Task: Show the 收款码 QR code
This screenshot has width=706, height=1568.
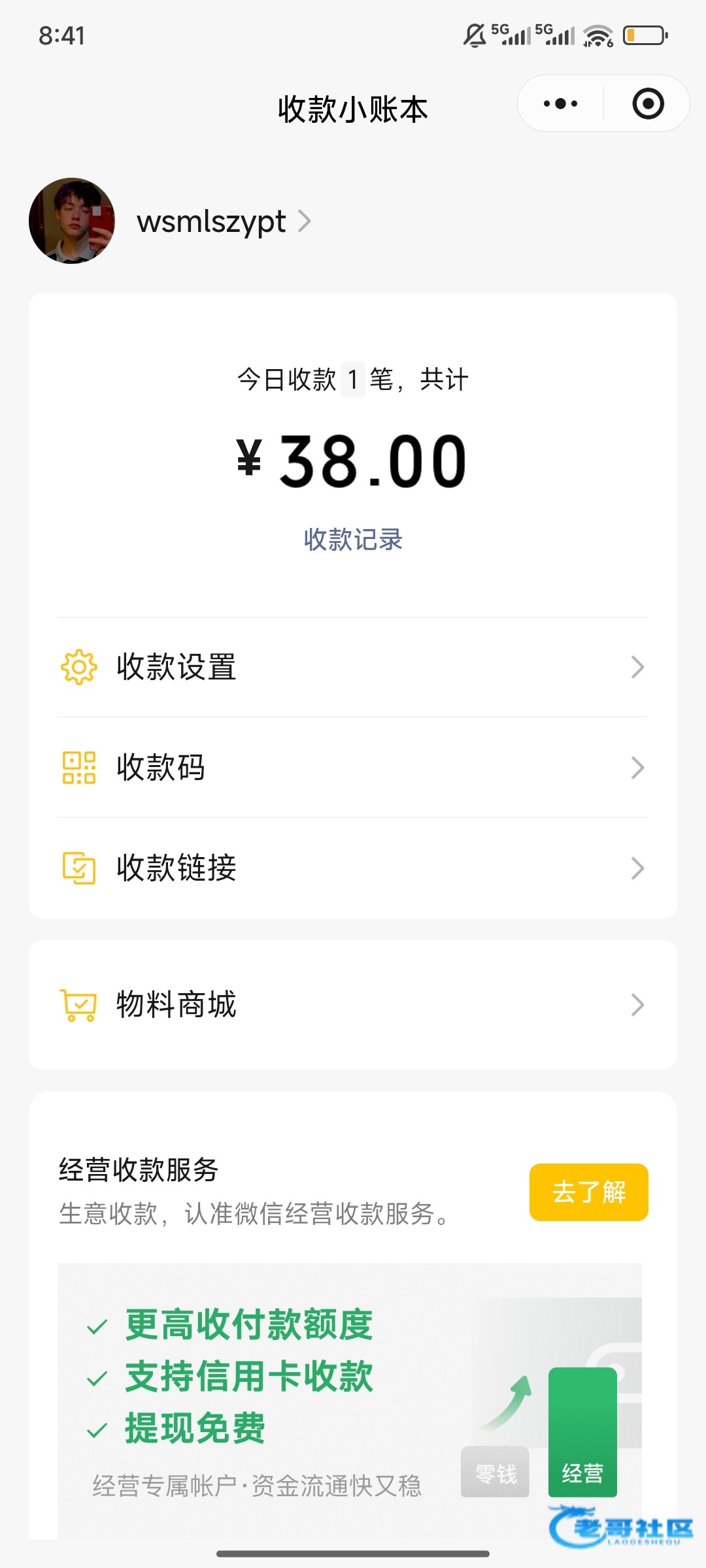Action: click(x=353, y=768)
